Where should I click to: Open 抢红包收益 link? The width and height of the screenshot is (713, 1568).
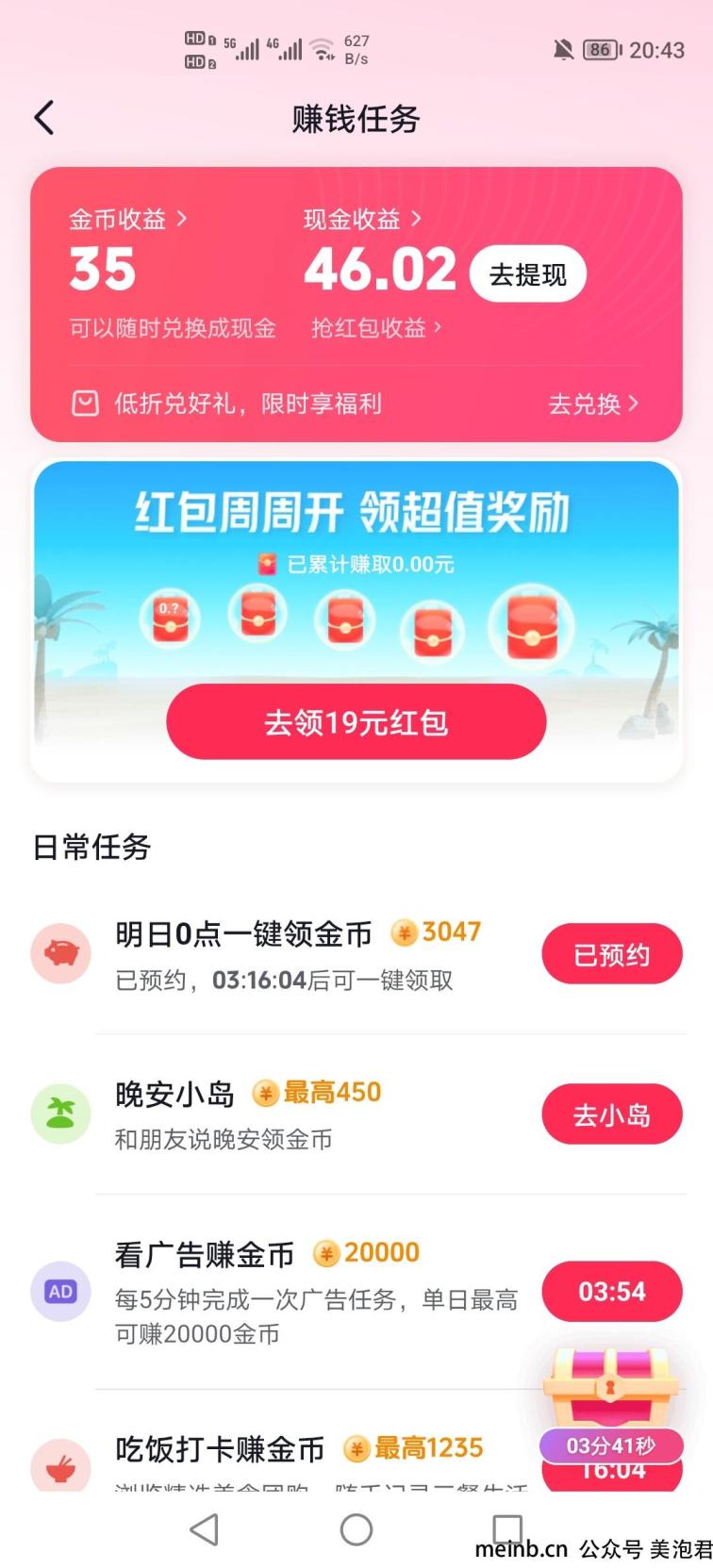pyautogui.click(x=376, y=328)
